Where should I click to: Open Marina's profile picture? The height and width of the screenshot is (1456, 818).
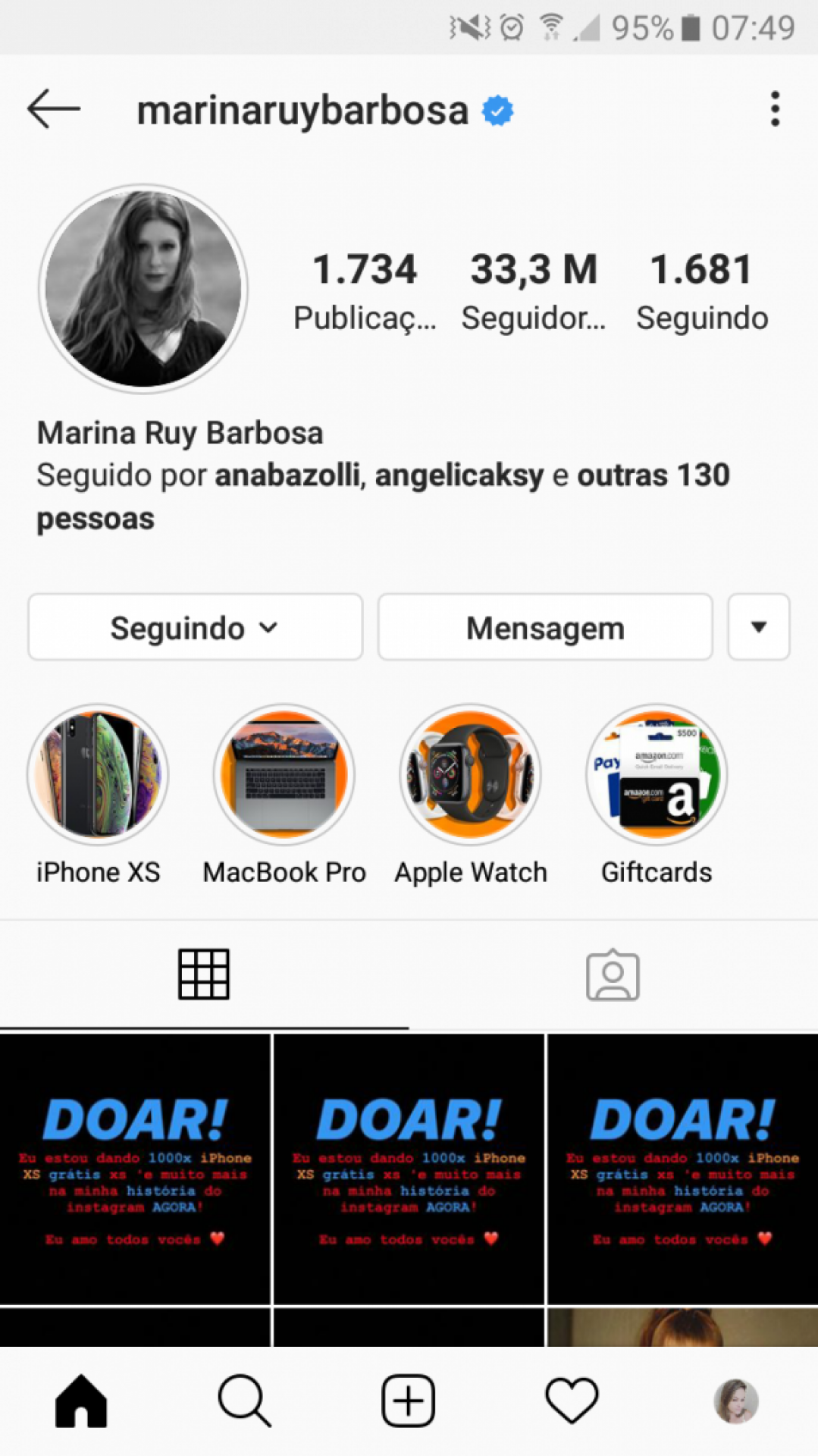tap(144, 288)
